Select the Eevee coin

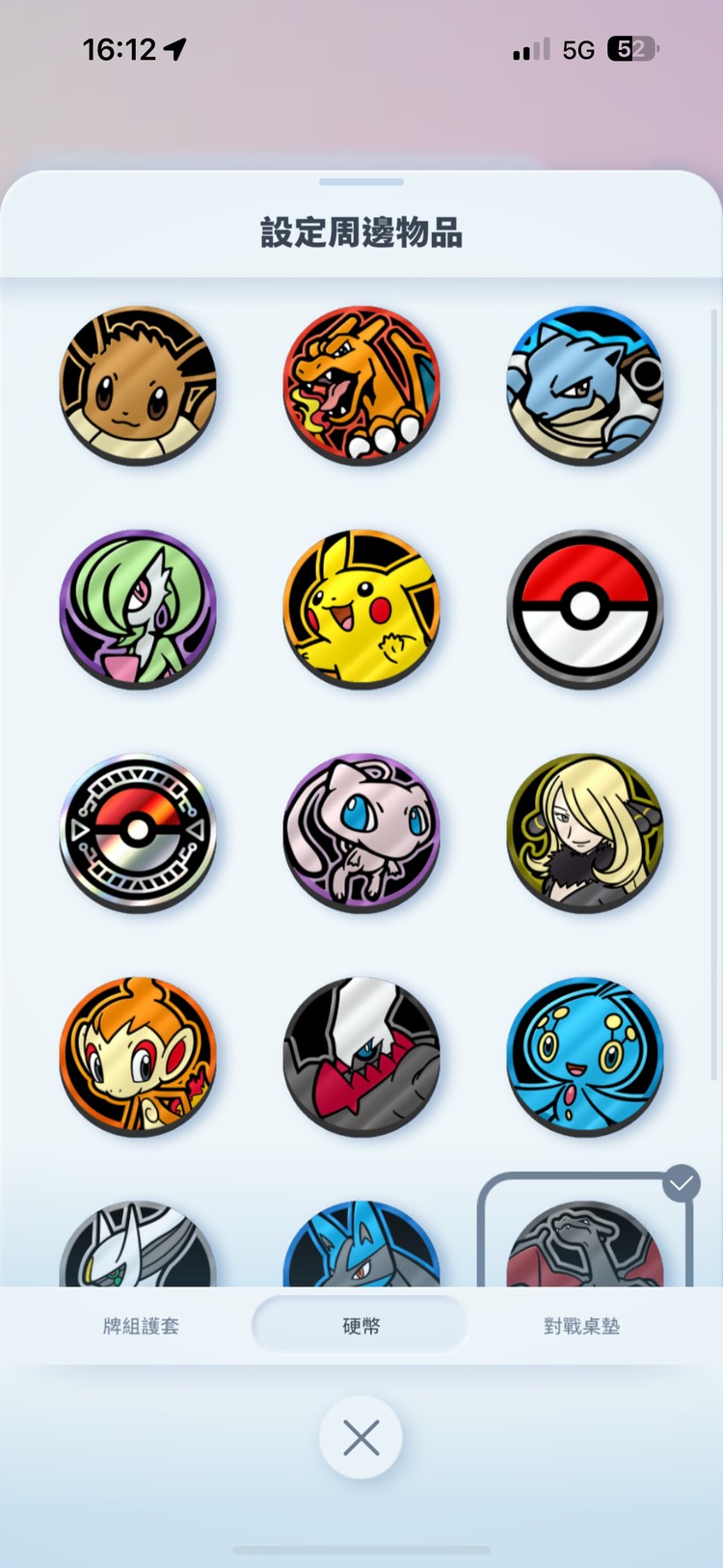(x=138, y=385)
